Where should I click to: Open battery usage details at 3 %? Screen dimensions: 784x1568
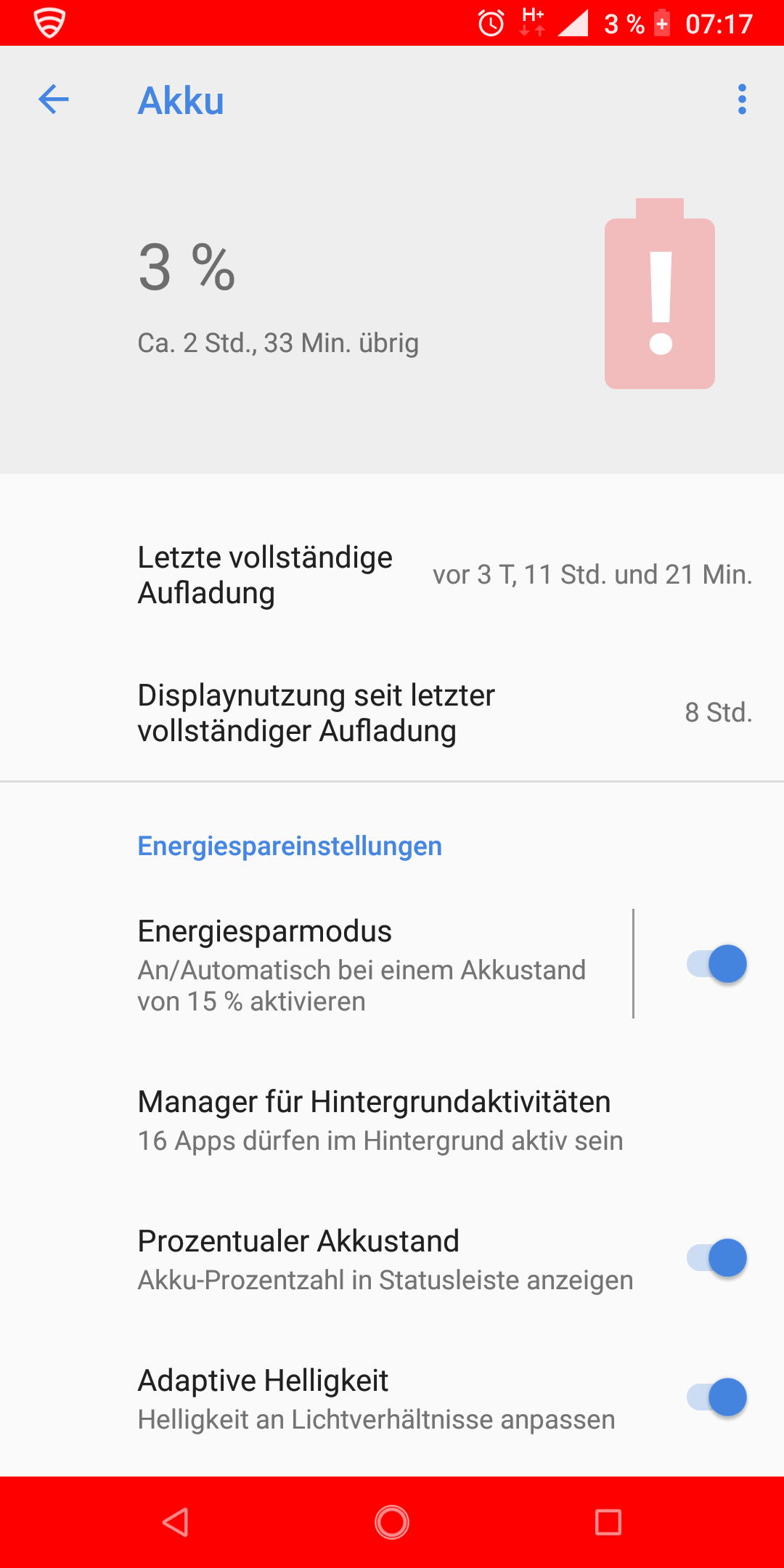(x=392, y=298)
